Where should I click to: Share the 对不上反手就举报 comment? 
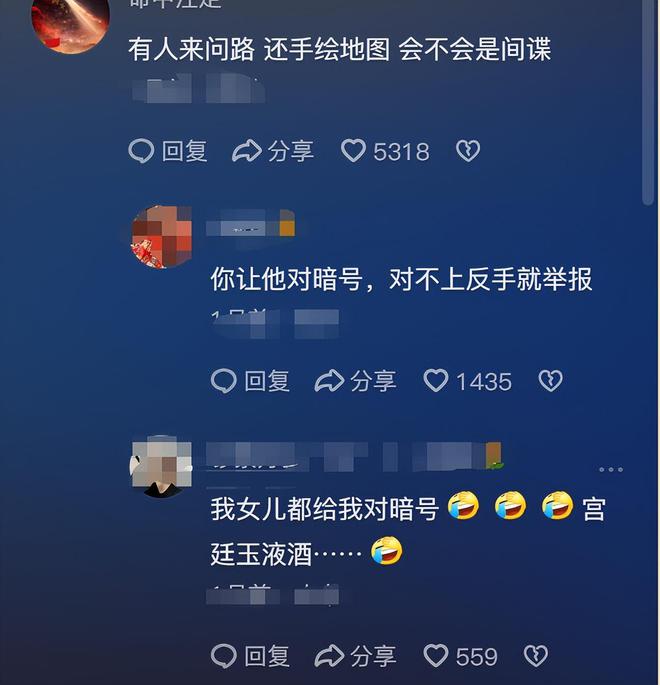point(355,381)
